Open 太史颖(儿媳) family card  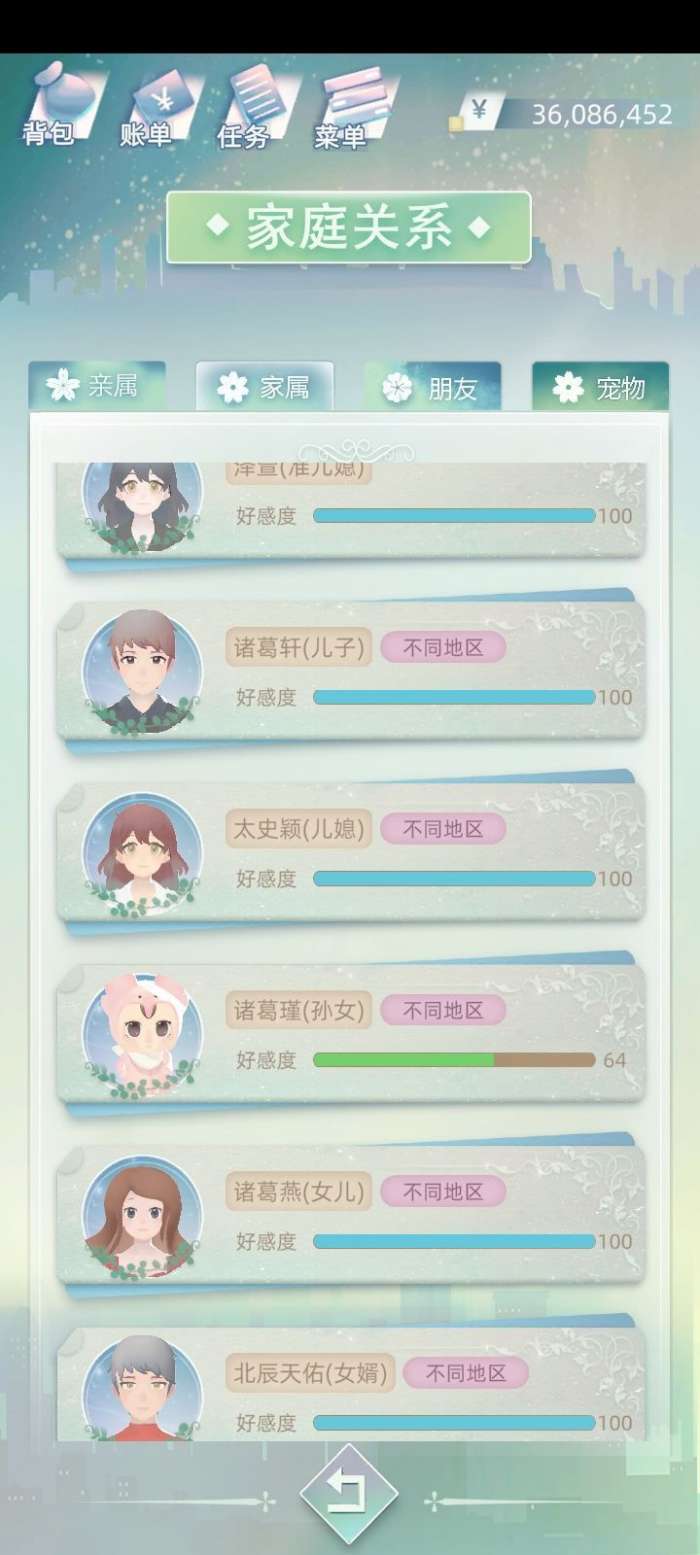click(x=350, y=852)
